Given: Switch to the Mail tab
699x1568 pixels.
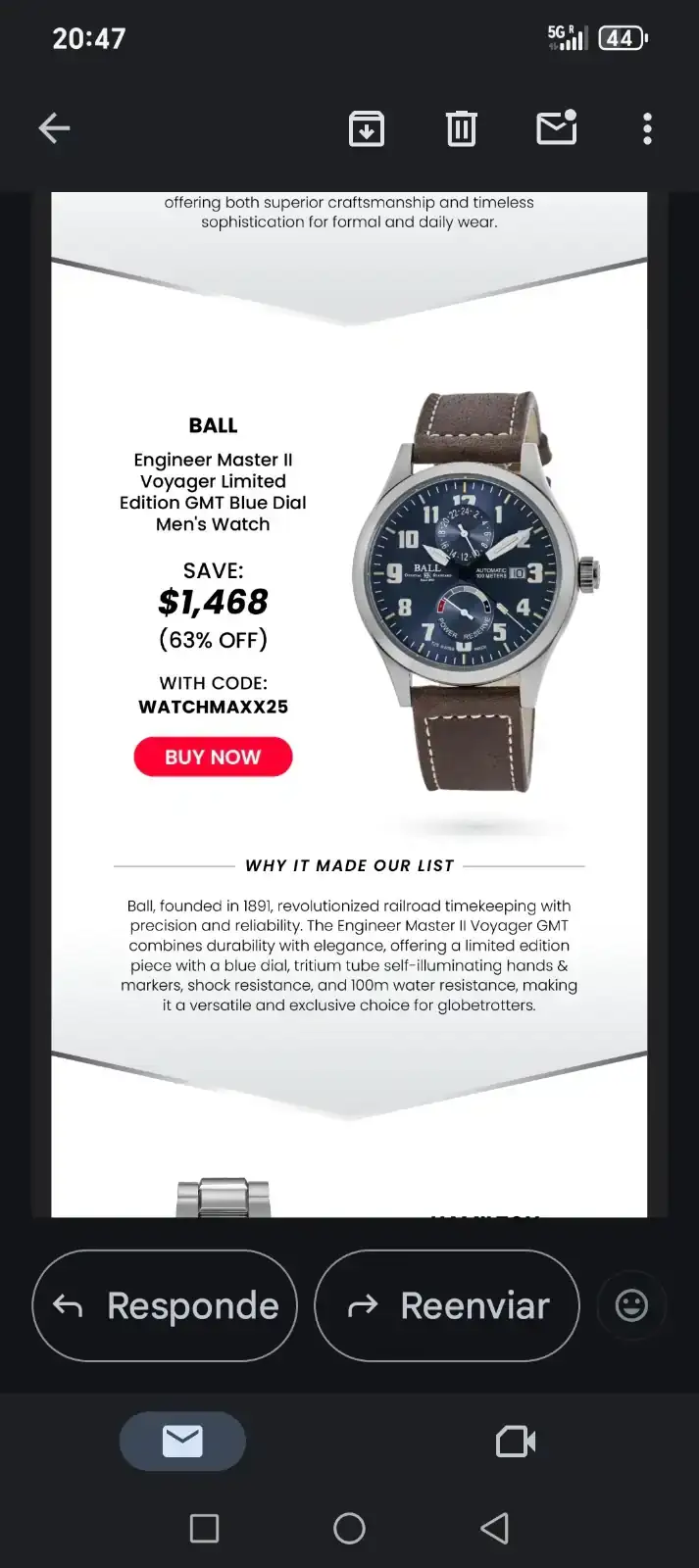Looking at the screenshot, I should click(182, 1441).
